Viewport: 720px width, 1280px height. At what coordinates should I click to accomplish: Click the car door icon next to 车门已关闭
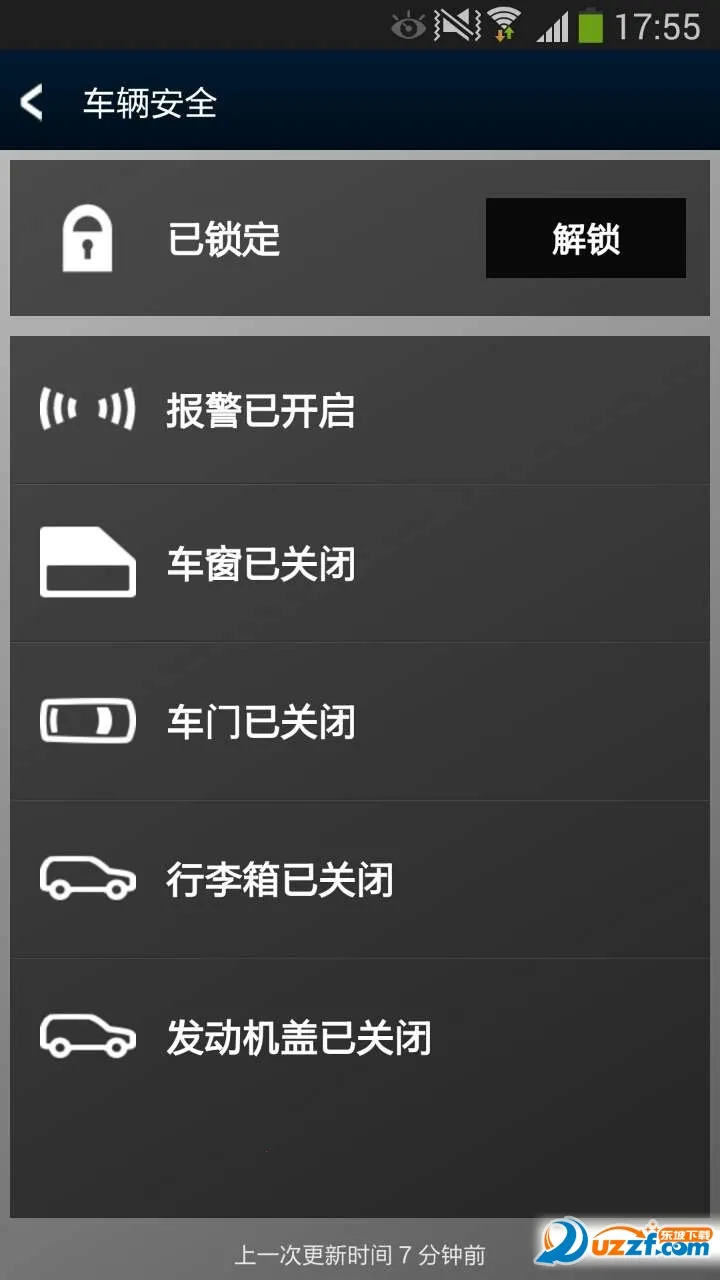88,719
